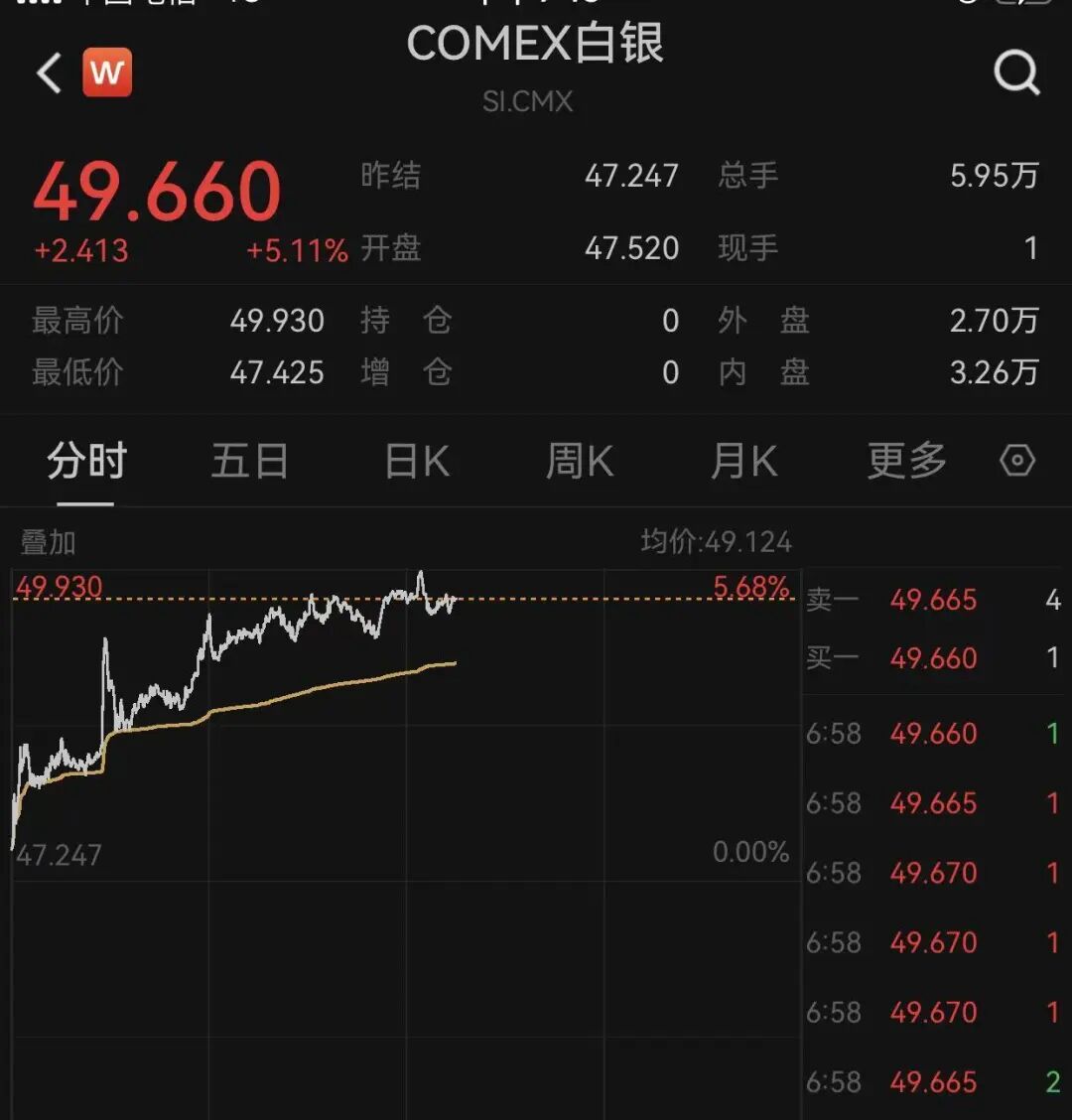Viewport: 1072px width, 1120px height.
Task: Select the 周K weekly chart tab
Action: tap(579, 460)
